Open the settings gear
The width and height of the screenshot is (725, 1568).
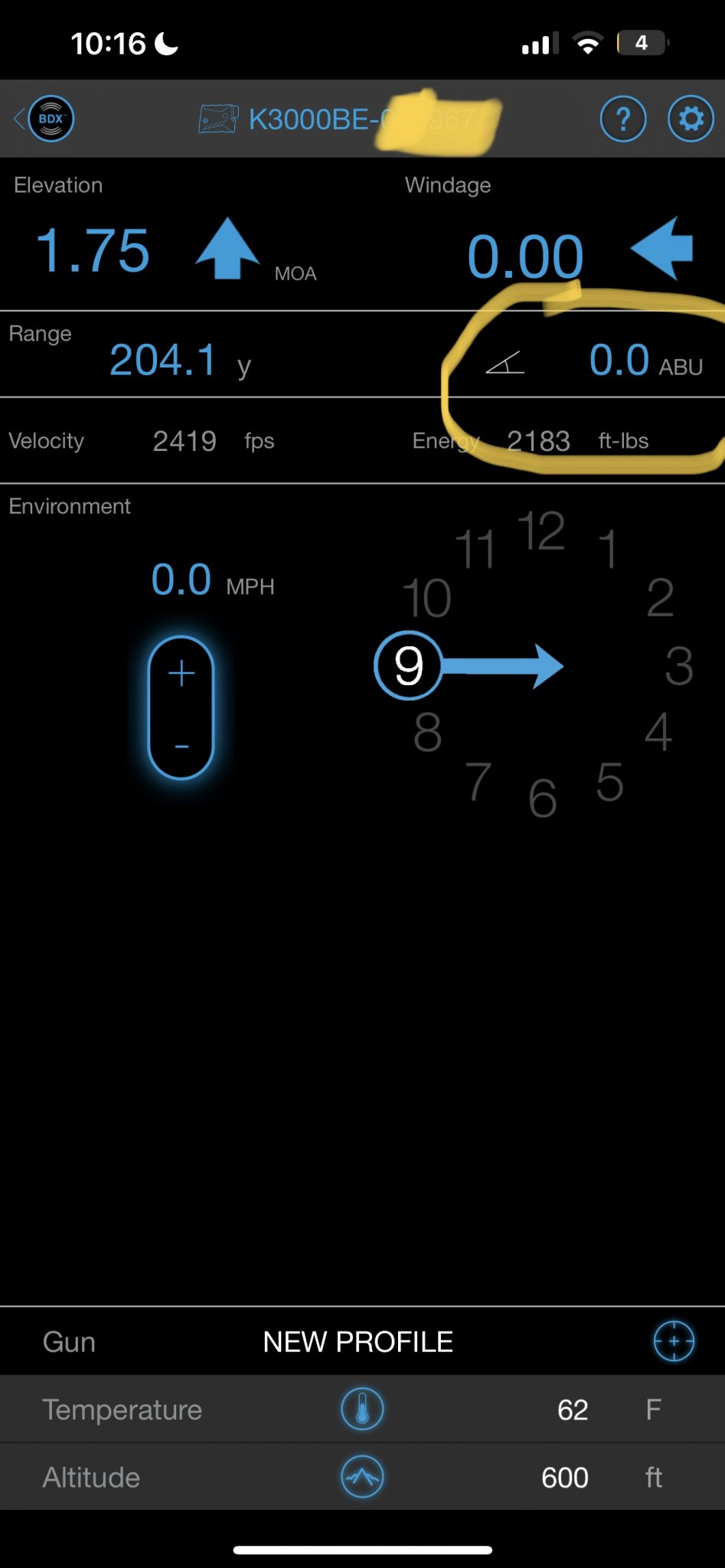[x=691, y=119]
